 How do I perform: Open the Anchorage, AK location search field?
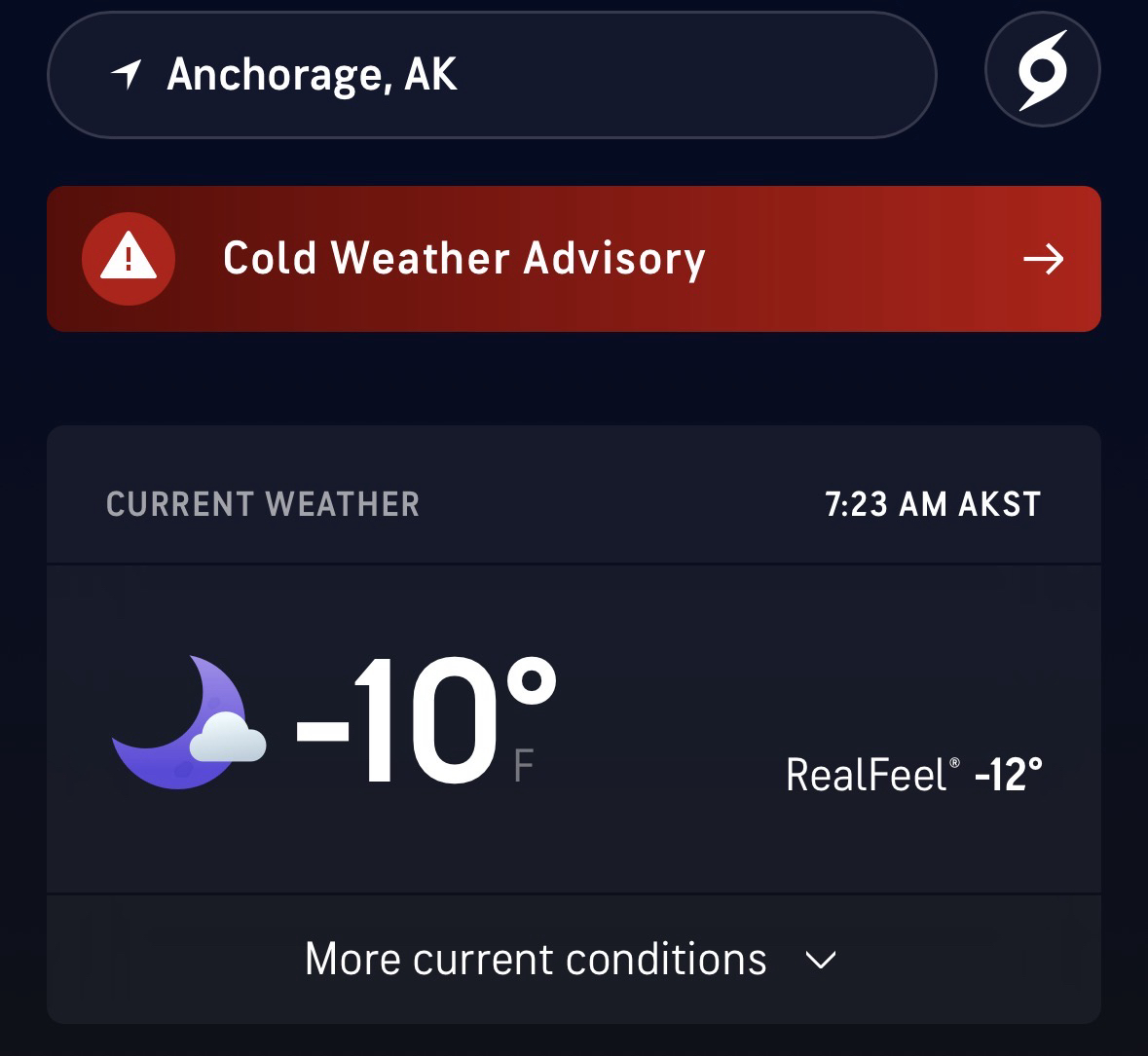(491, 75)
